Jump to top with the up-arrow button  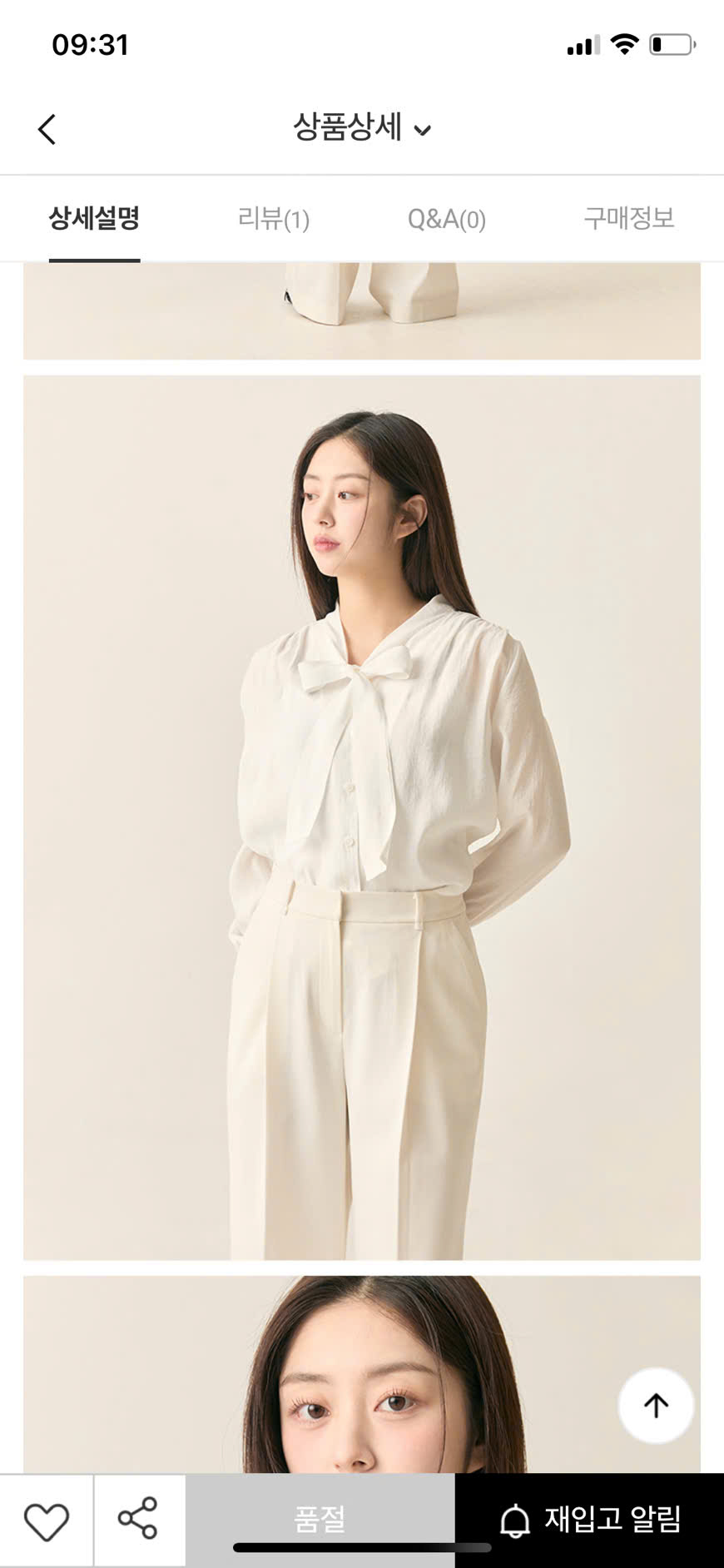[656, 1405]
